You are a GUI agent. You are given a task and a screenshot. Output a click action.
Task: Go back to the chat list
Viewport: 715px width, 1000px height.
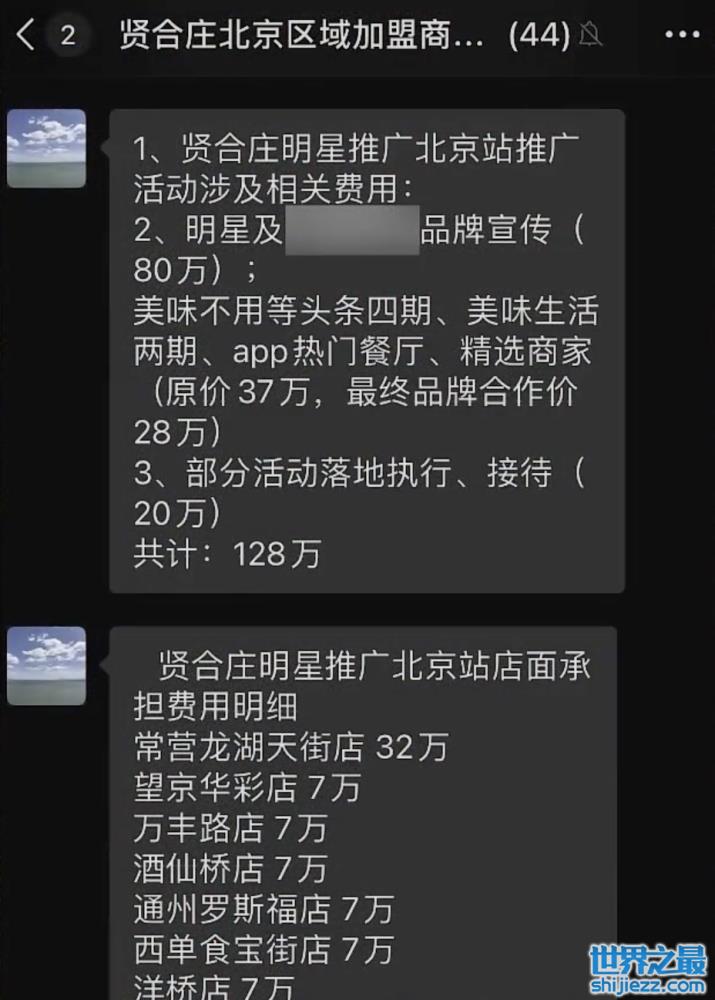(27, 37)
